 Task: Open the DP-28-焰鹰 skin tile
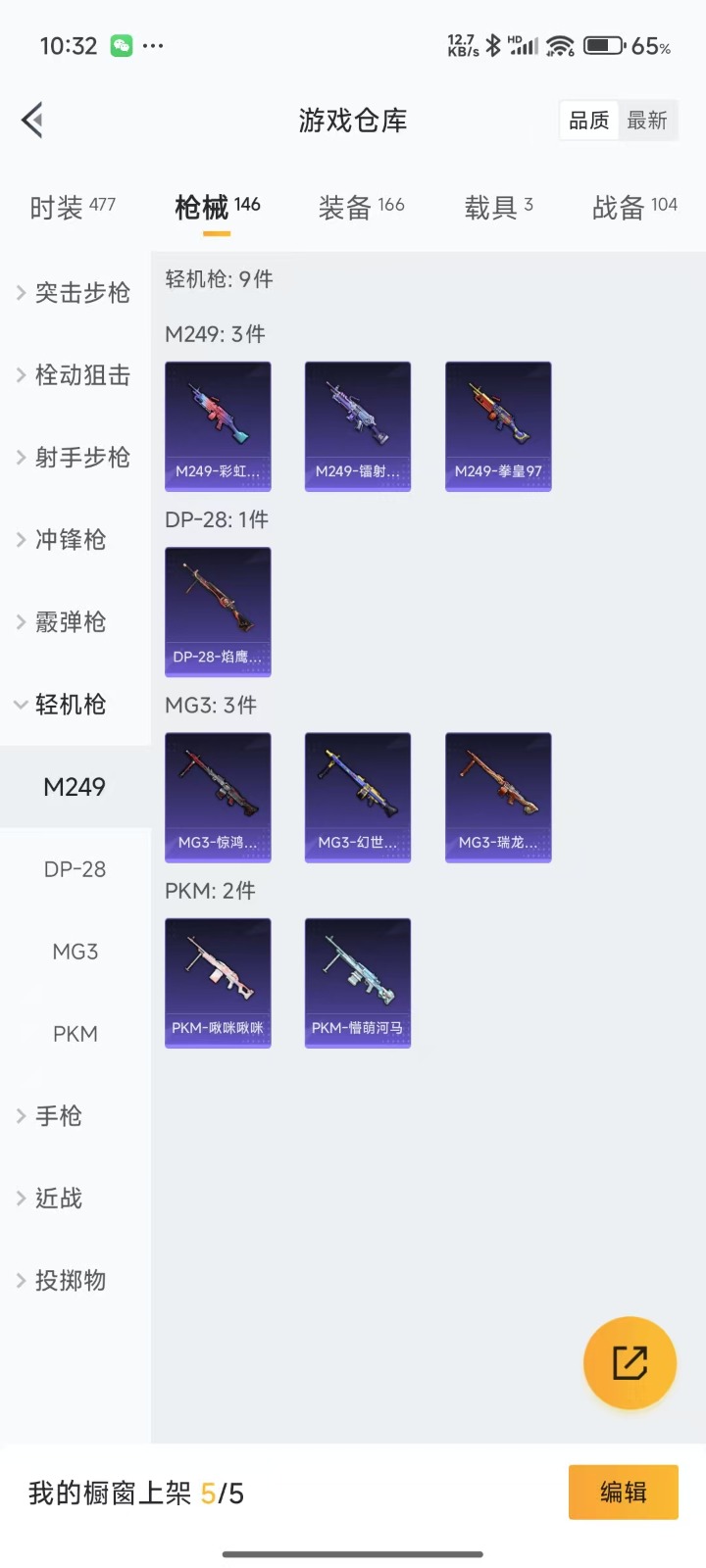(x=218, y=612)
